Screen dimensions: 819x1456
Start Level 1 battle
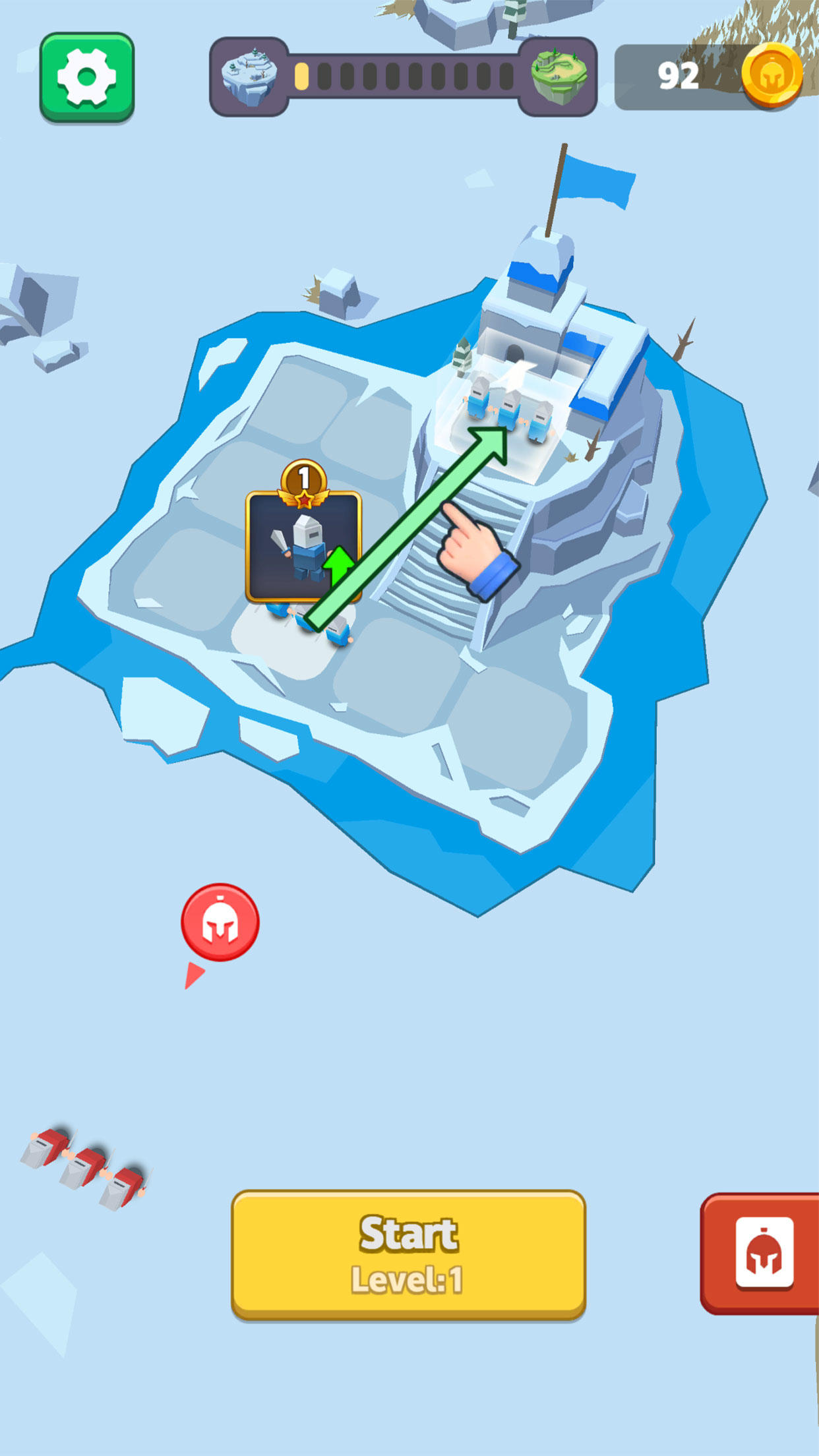tap(408, 1254)
